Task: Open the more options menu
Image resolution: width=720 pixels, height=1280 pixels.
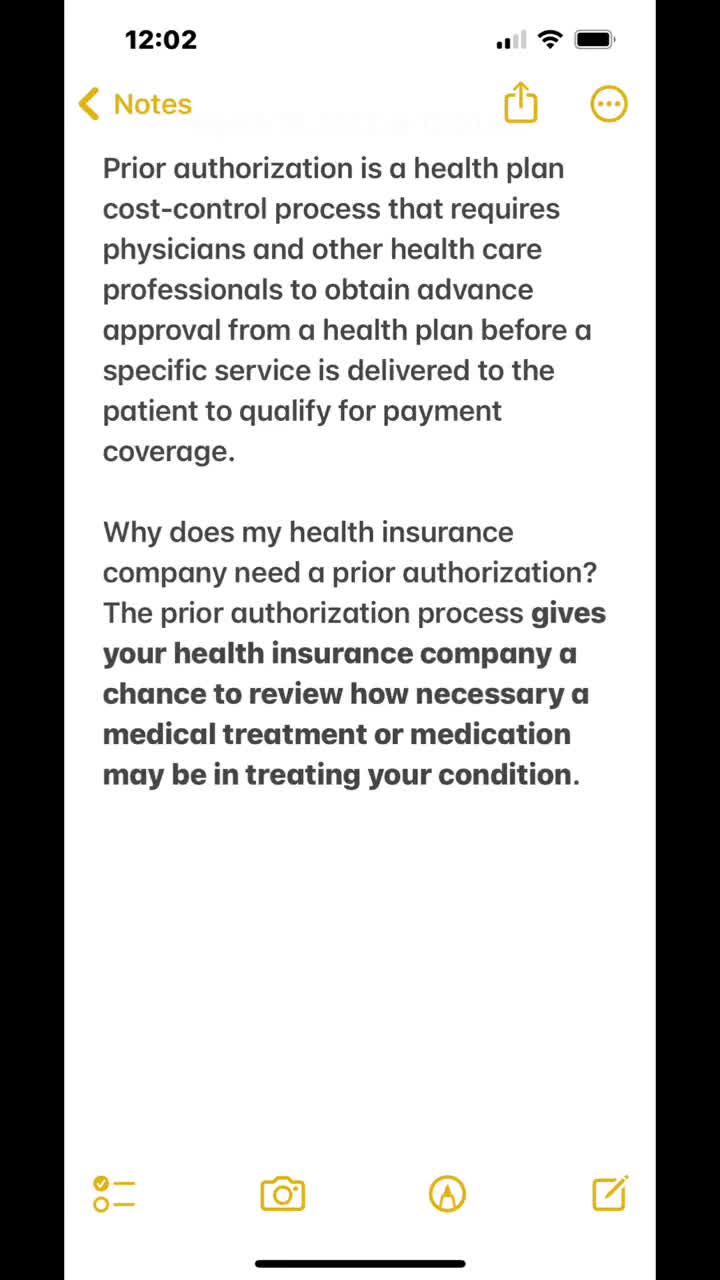Action: coord(609,104)
